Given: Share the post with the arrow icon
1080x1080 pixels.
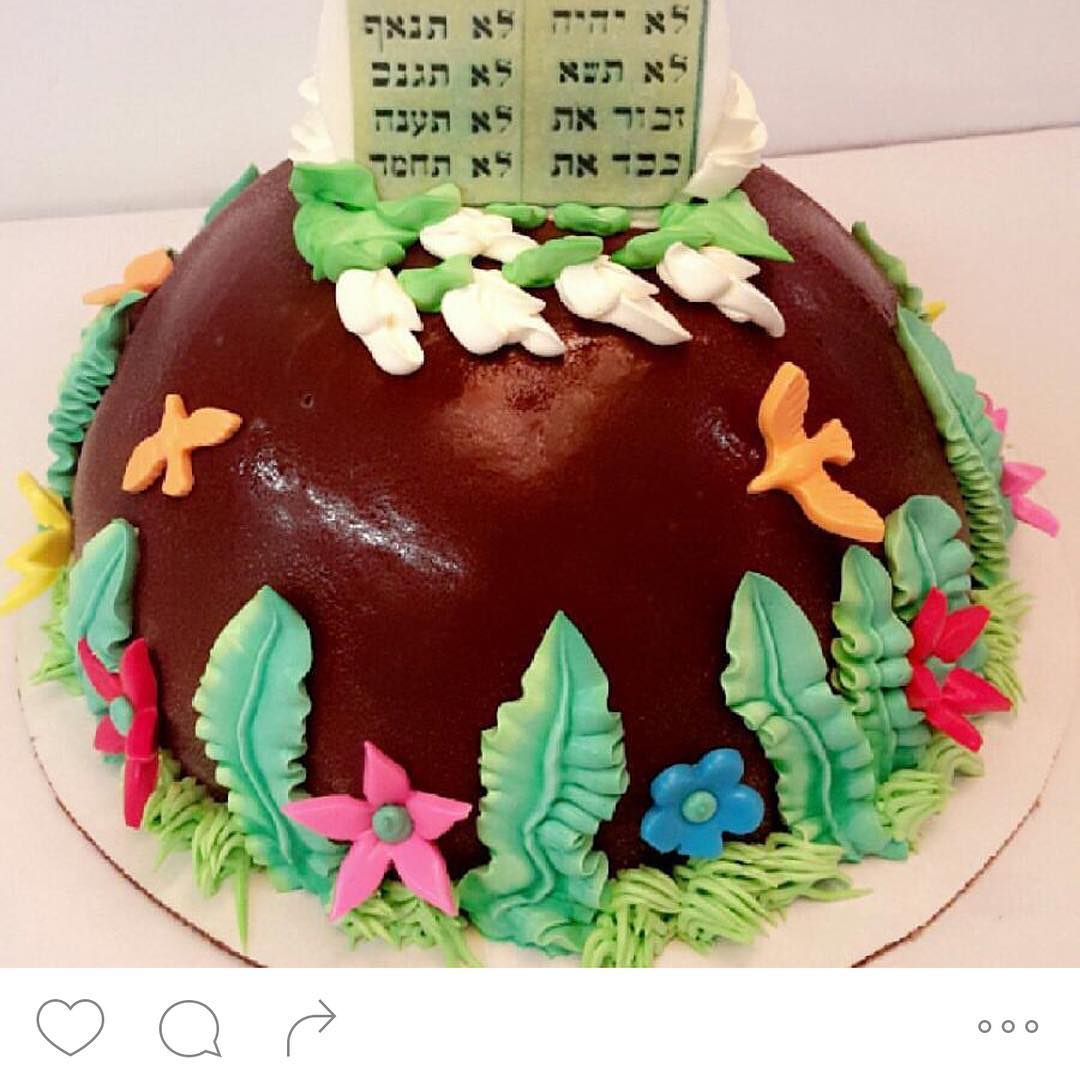Looking at the screenshot, I should pos(311,1026).
